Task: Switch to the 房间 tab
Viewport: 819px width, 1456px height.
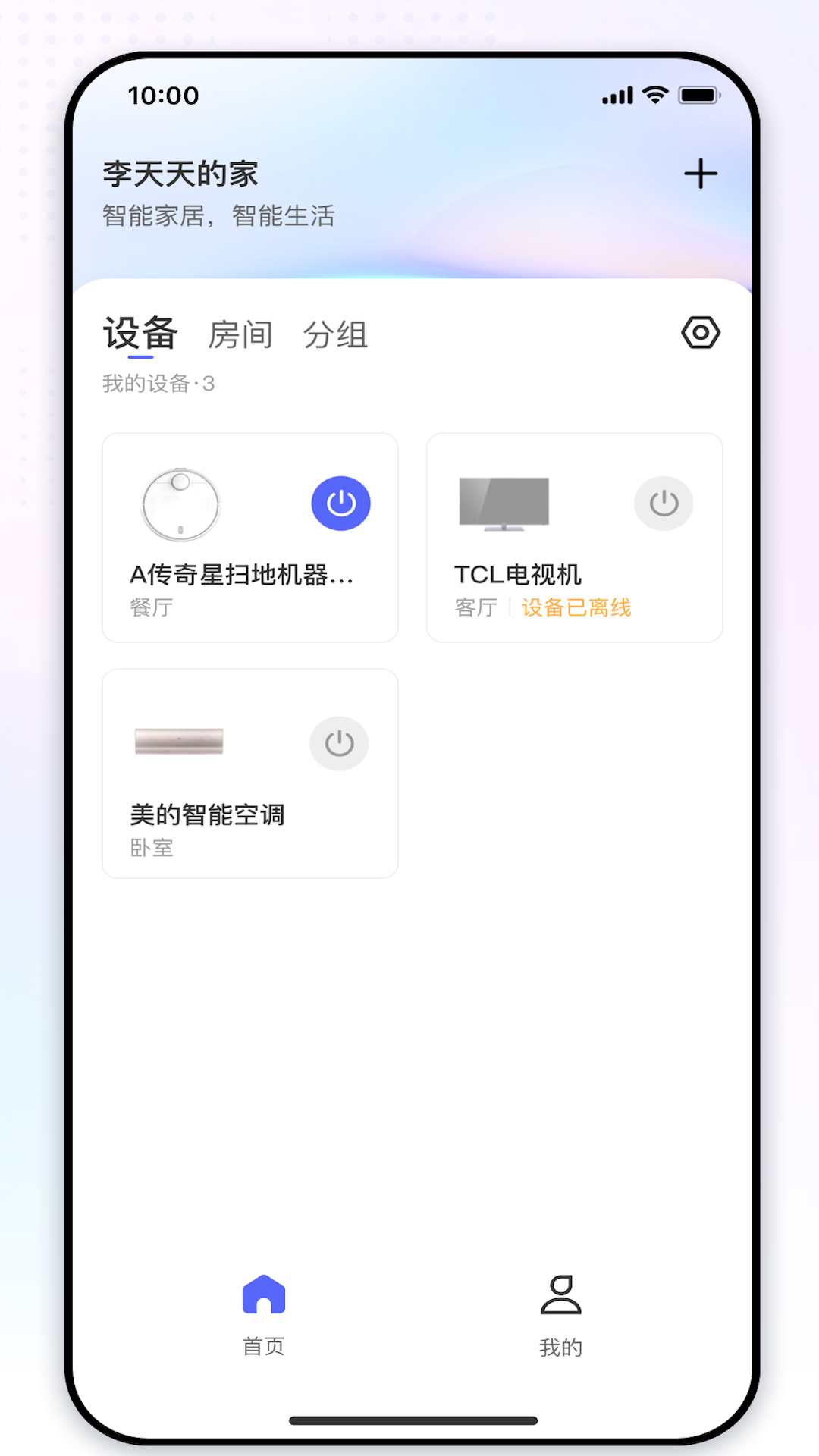Action: pyautogui.click(x=240, y=334)
